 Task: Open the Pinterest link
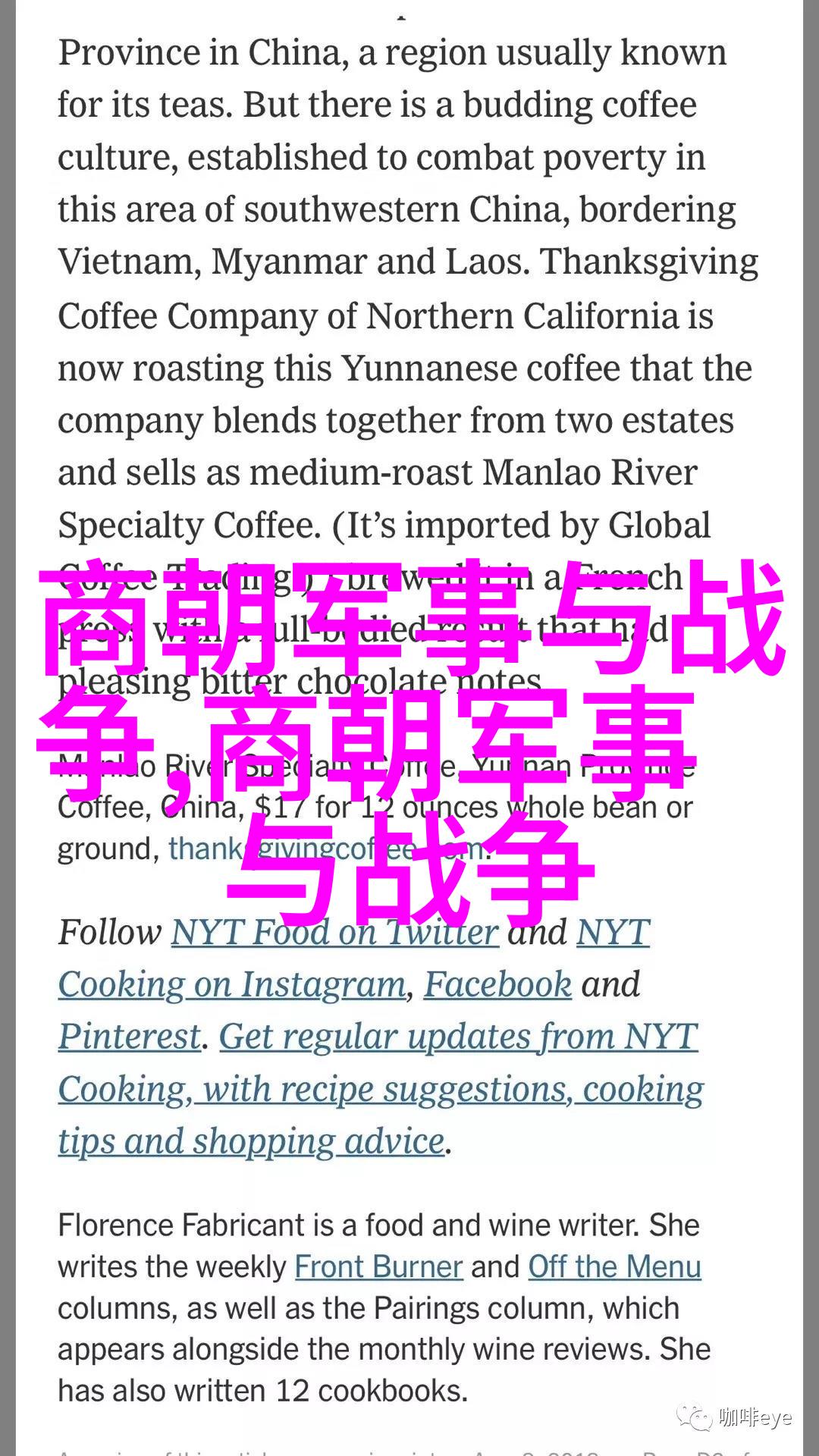click(130, 1037)
